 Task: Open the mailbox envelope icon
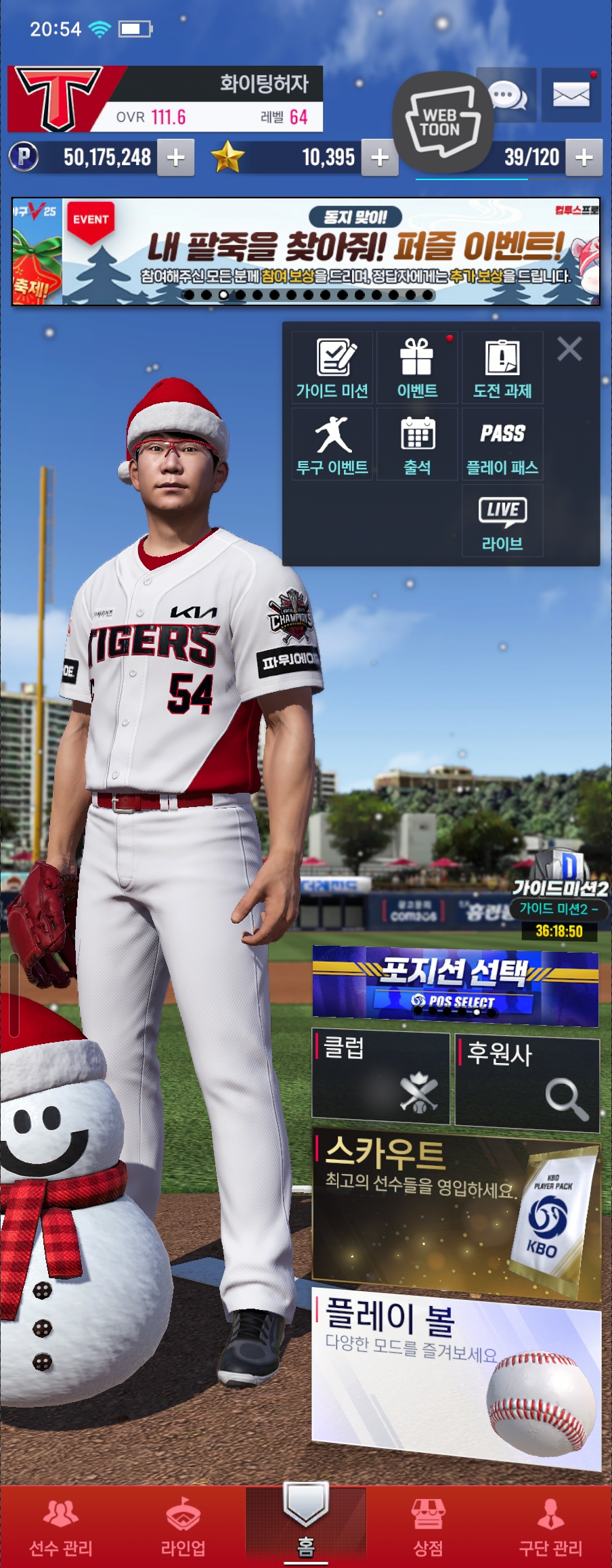point(571,94)
